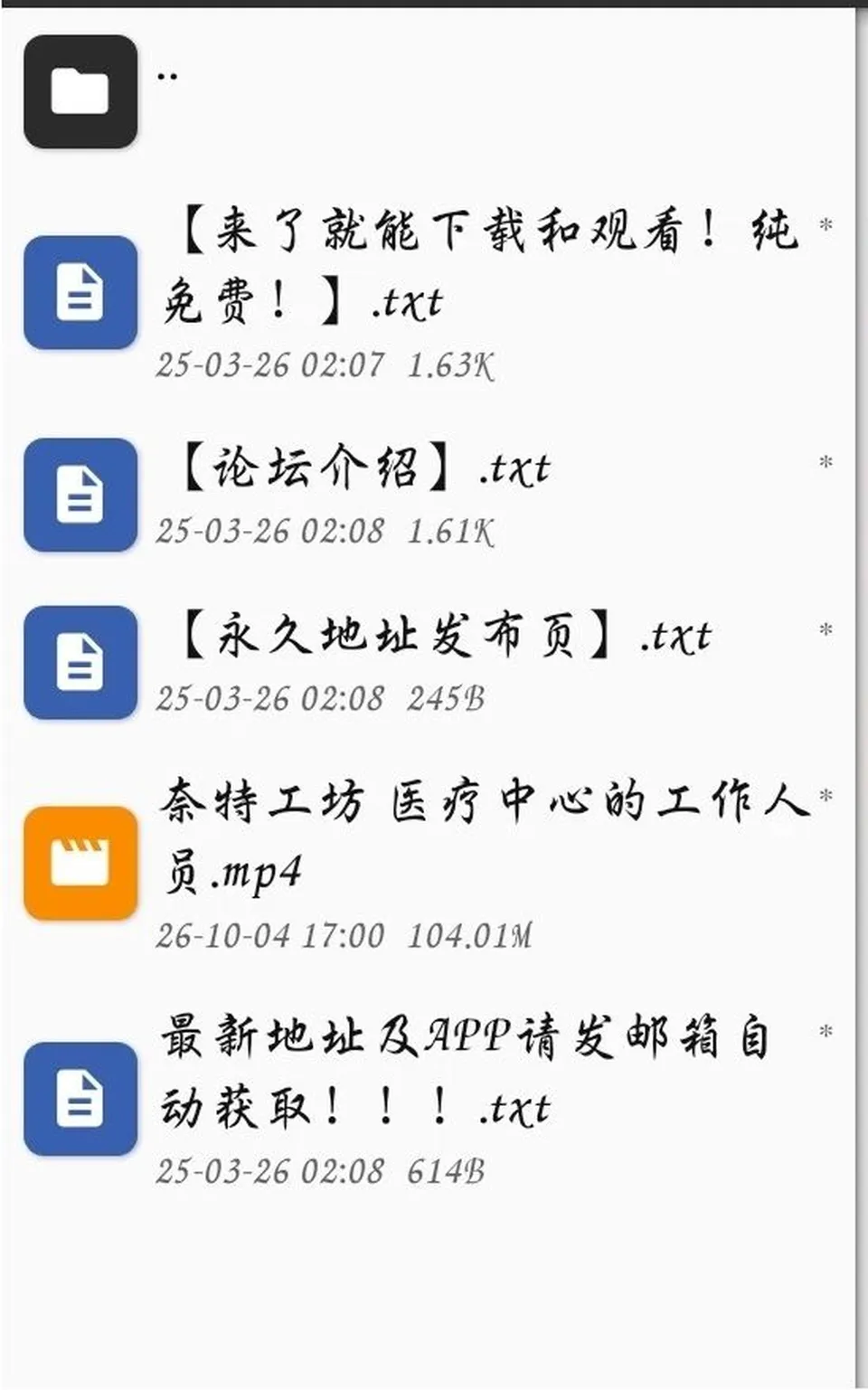Open 【永久地址发布页】.txt file
This screenshot has height=1390, width=868.
428,663
